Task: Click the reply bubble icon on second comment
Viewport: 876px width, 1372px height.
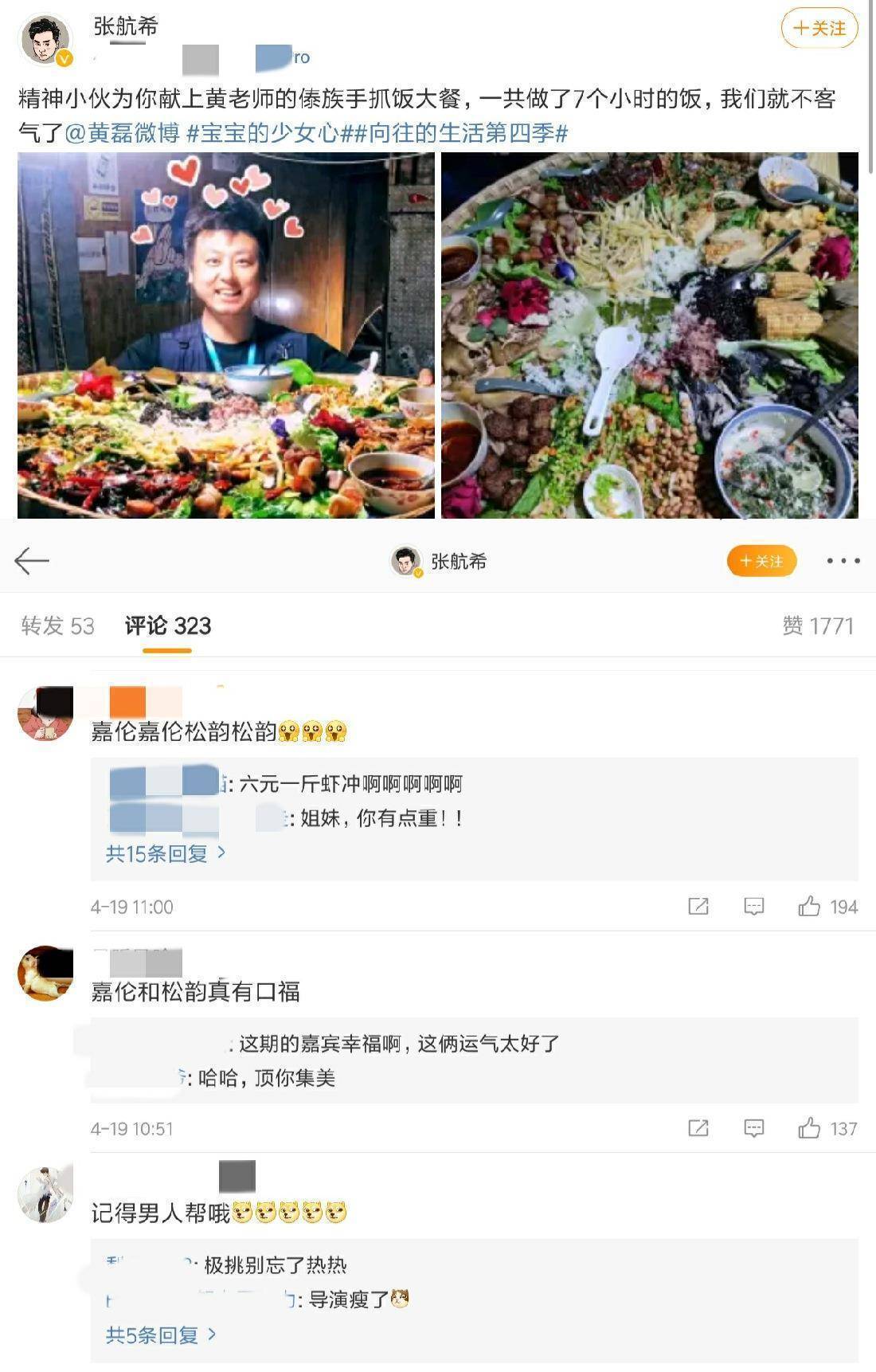Action: [753, 1128]
